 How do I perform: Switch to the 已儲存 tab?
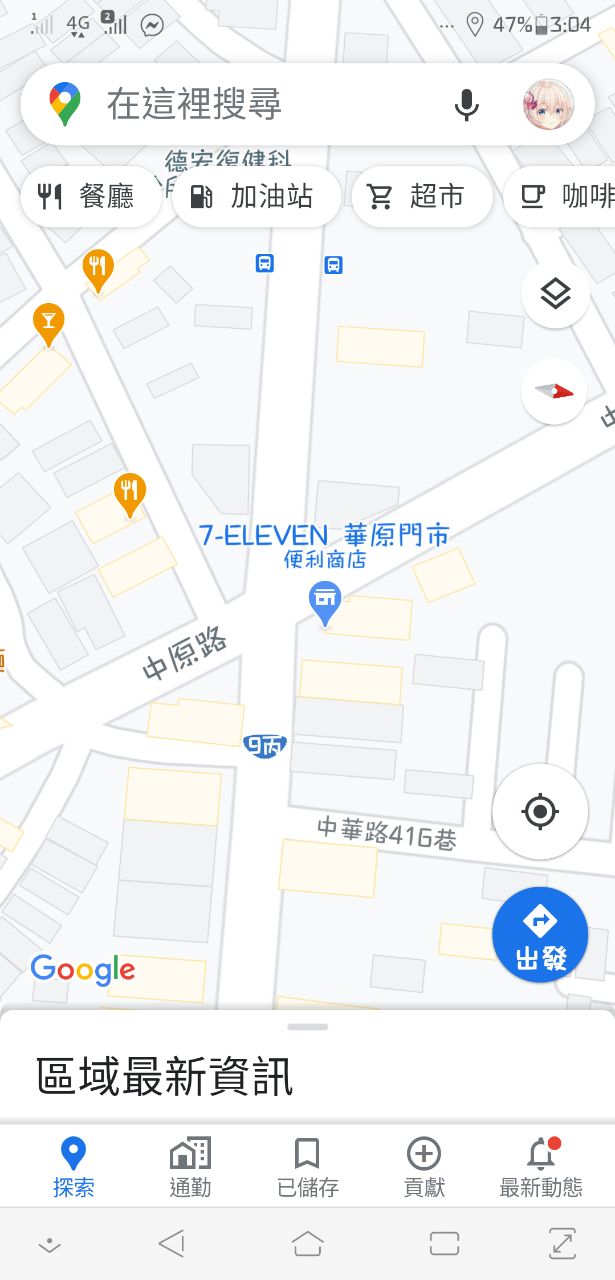307,1166
